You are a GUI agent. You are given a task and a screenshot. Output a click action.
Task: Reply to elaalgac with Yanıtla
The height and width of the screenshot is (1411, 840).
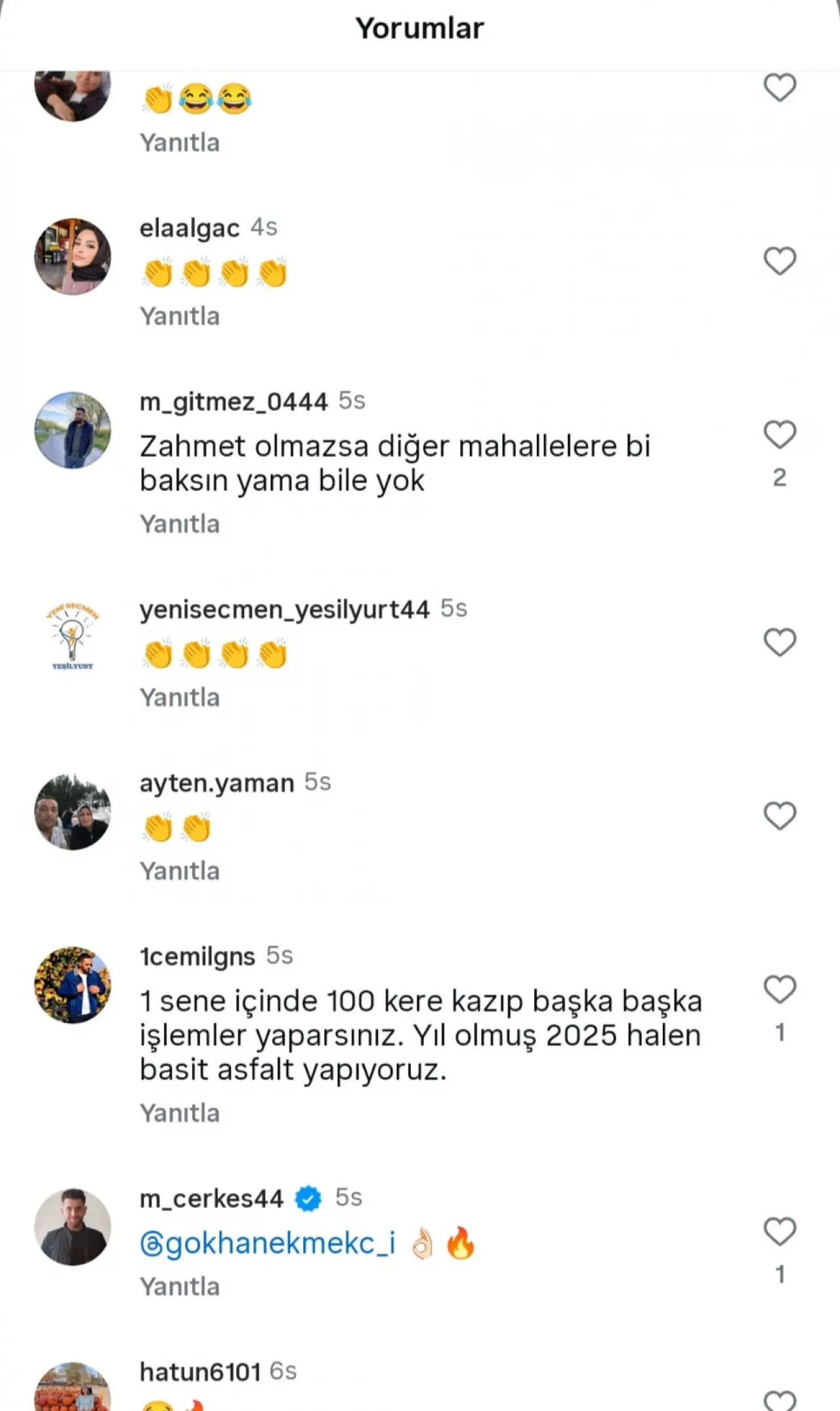coord(180,316)
